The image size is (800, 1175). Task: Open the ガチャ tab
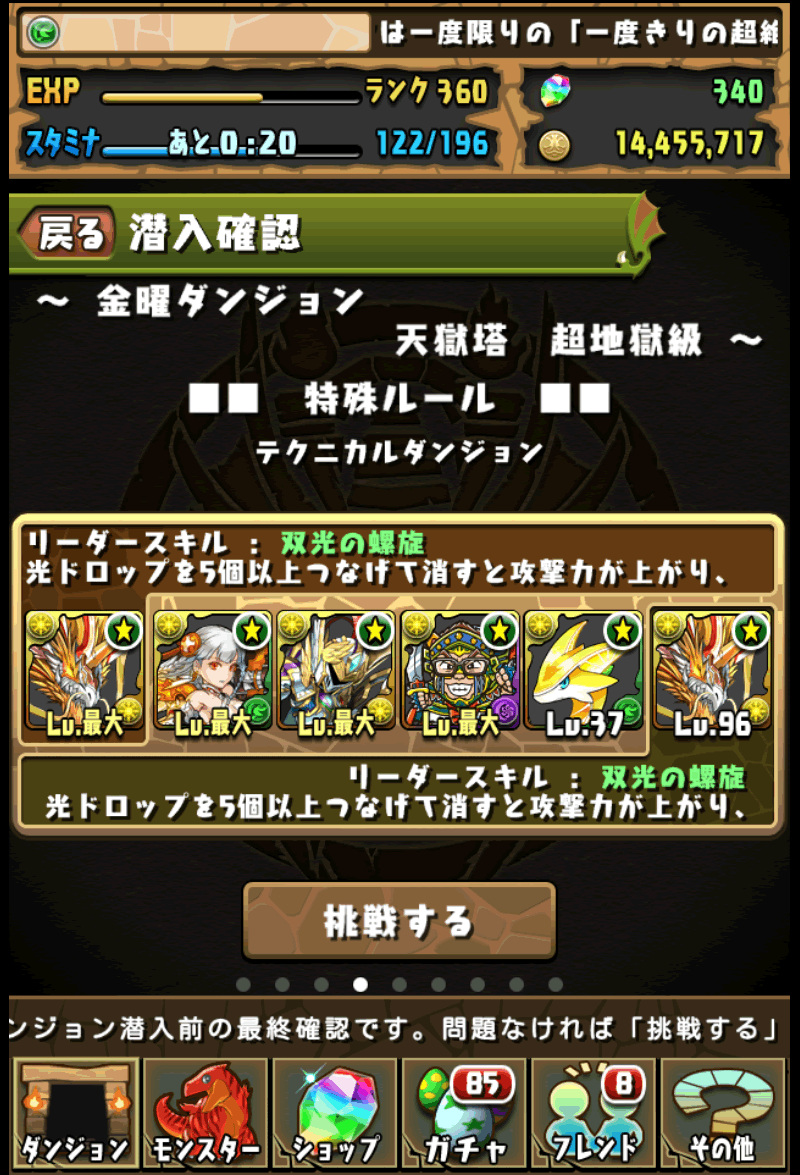coord(463,1111)
